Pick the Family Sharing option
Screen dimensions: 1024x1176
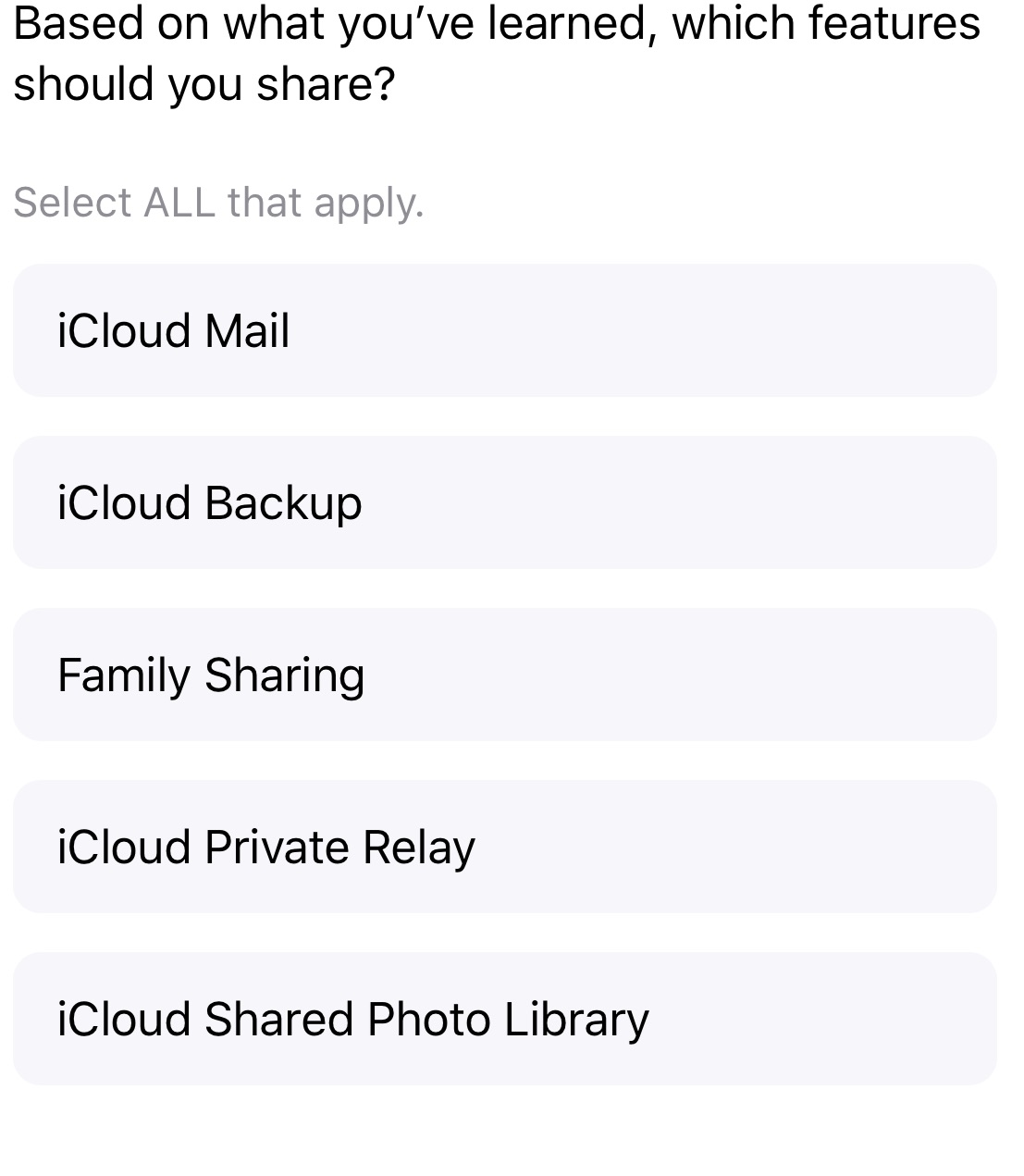505,675
